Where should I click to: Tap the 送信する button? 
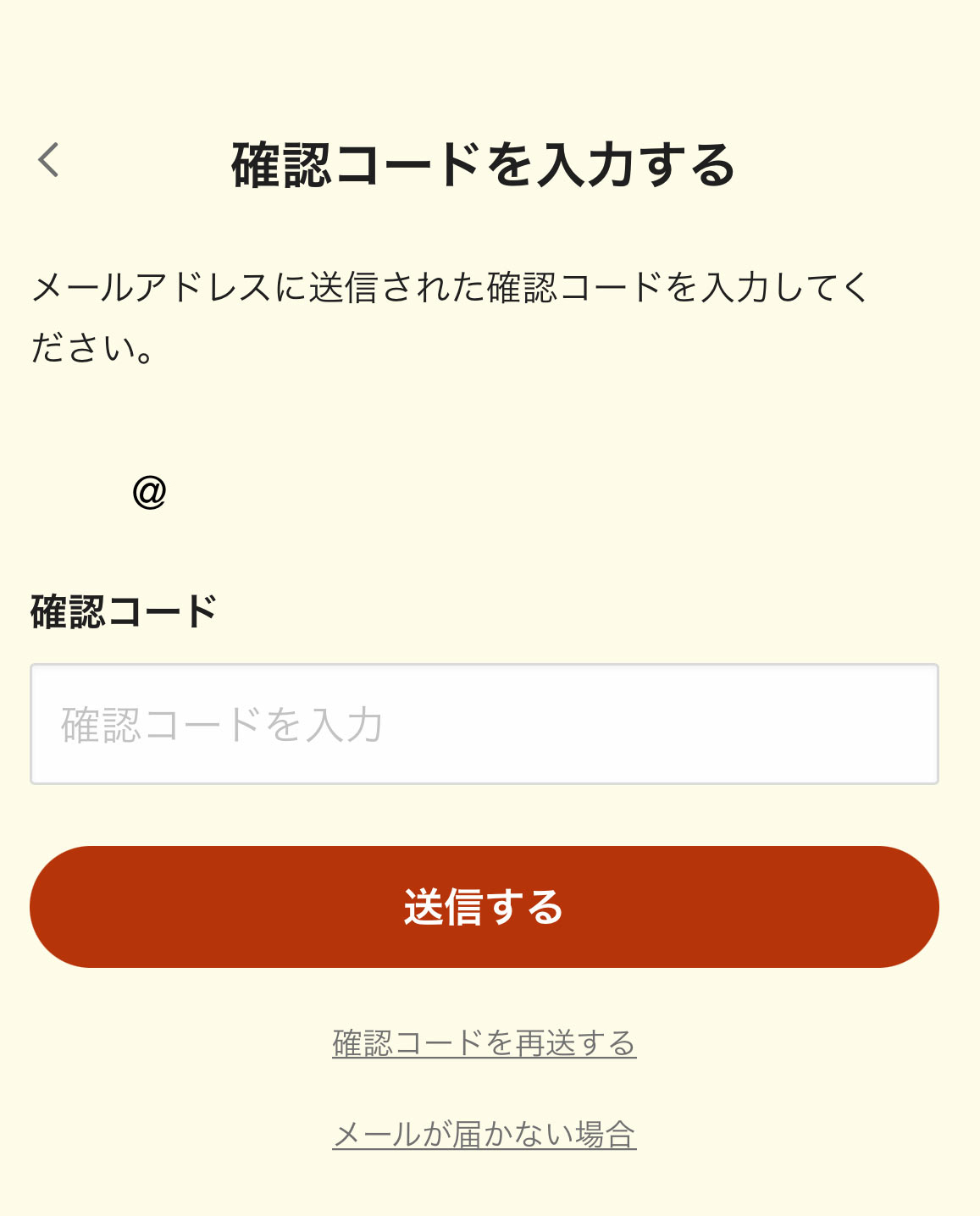click(484, 906)
